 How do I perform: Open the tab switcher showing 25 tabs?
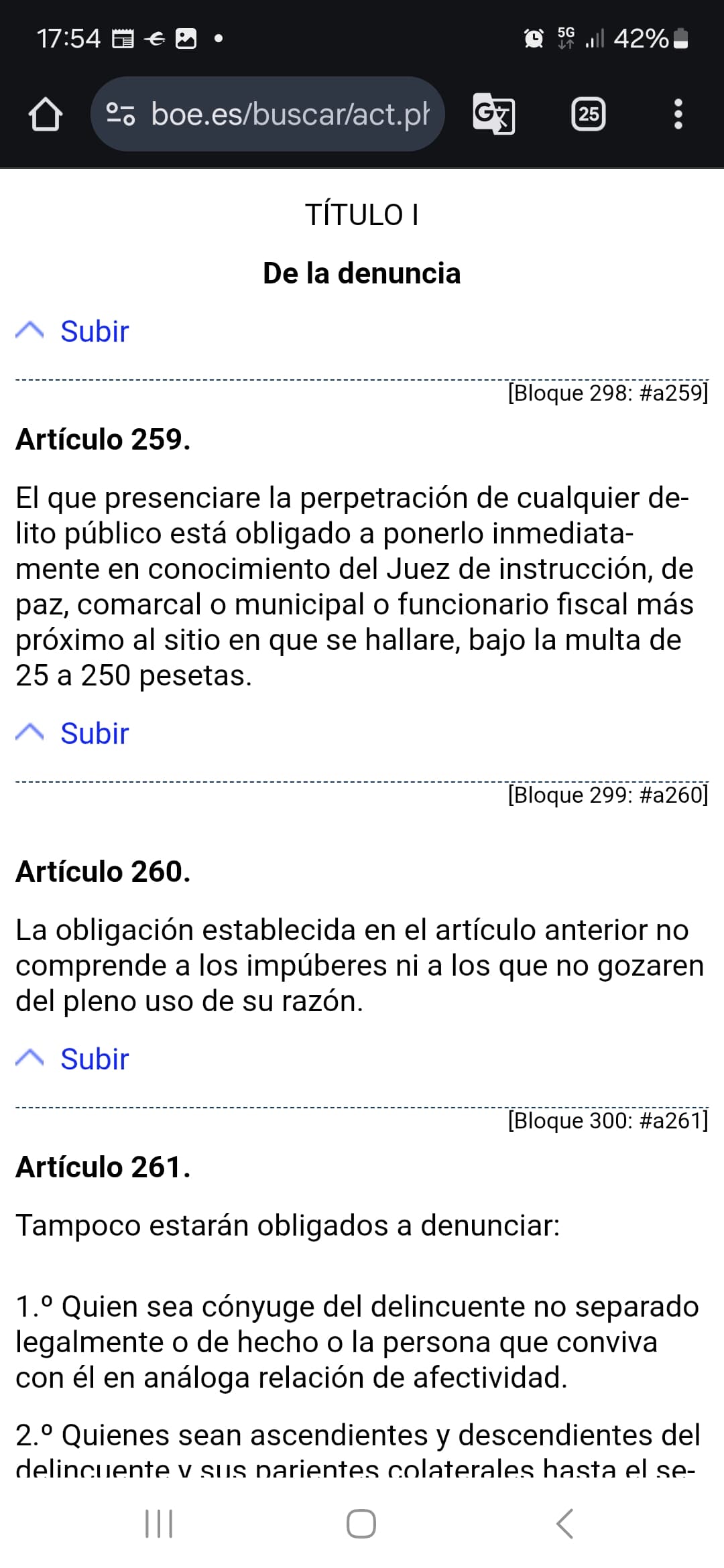click(589, 115)
